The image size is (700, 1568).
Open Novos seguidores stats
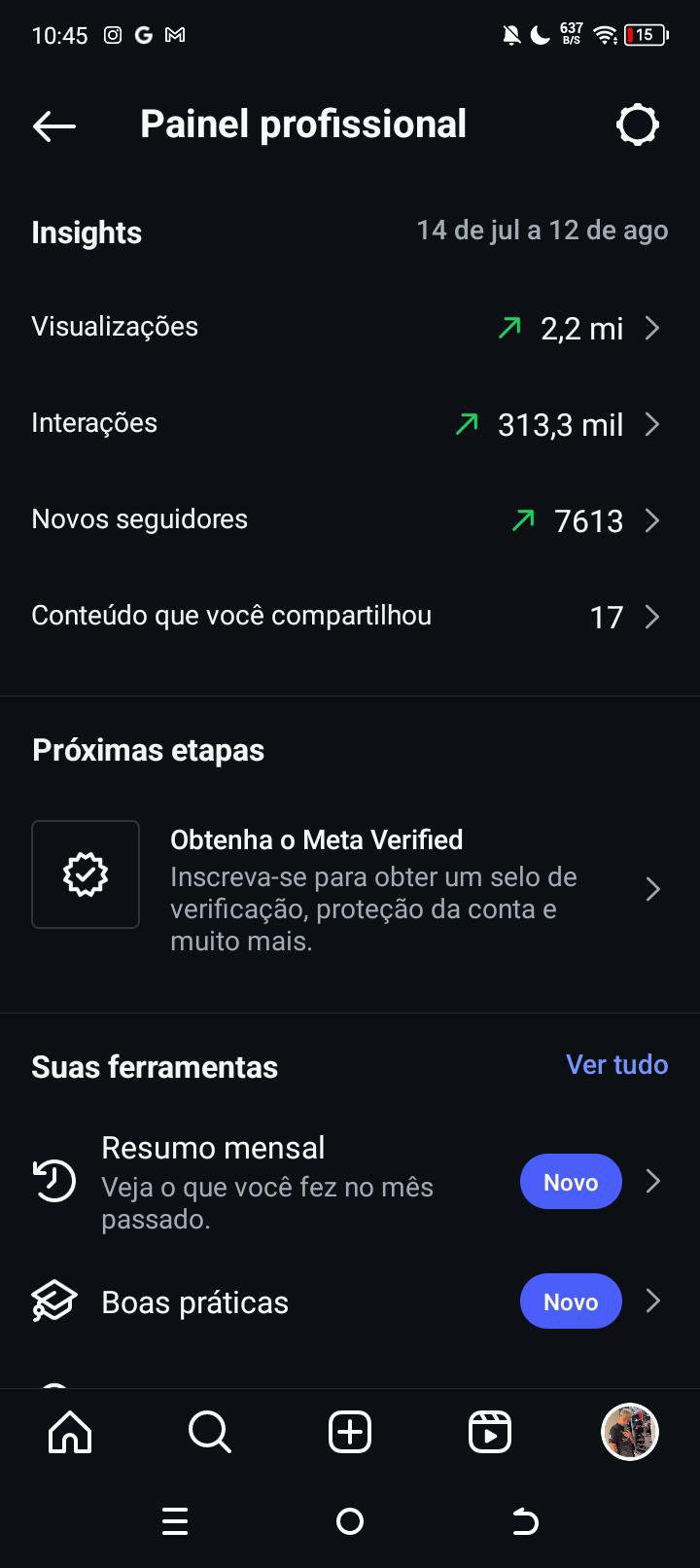pos(350,520)
